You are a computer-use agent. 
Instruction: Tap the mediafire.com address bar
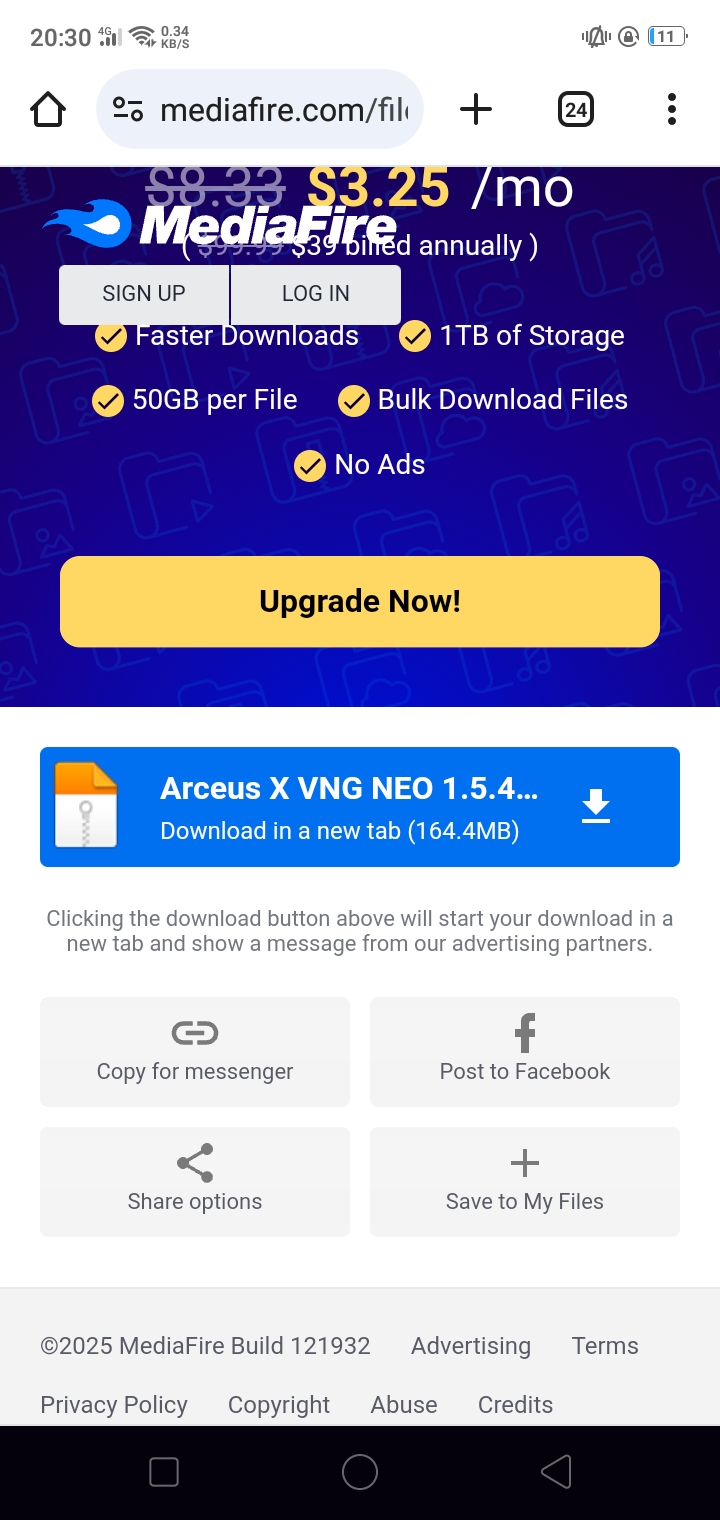(260, 109)
